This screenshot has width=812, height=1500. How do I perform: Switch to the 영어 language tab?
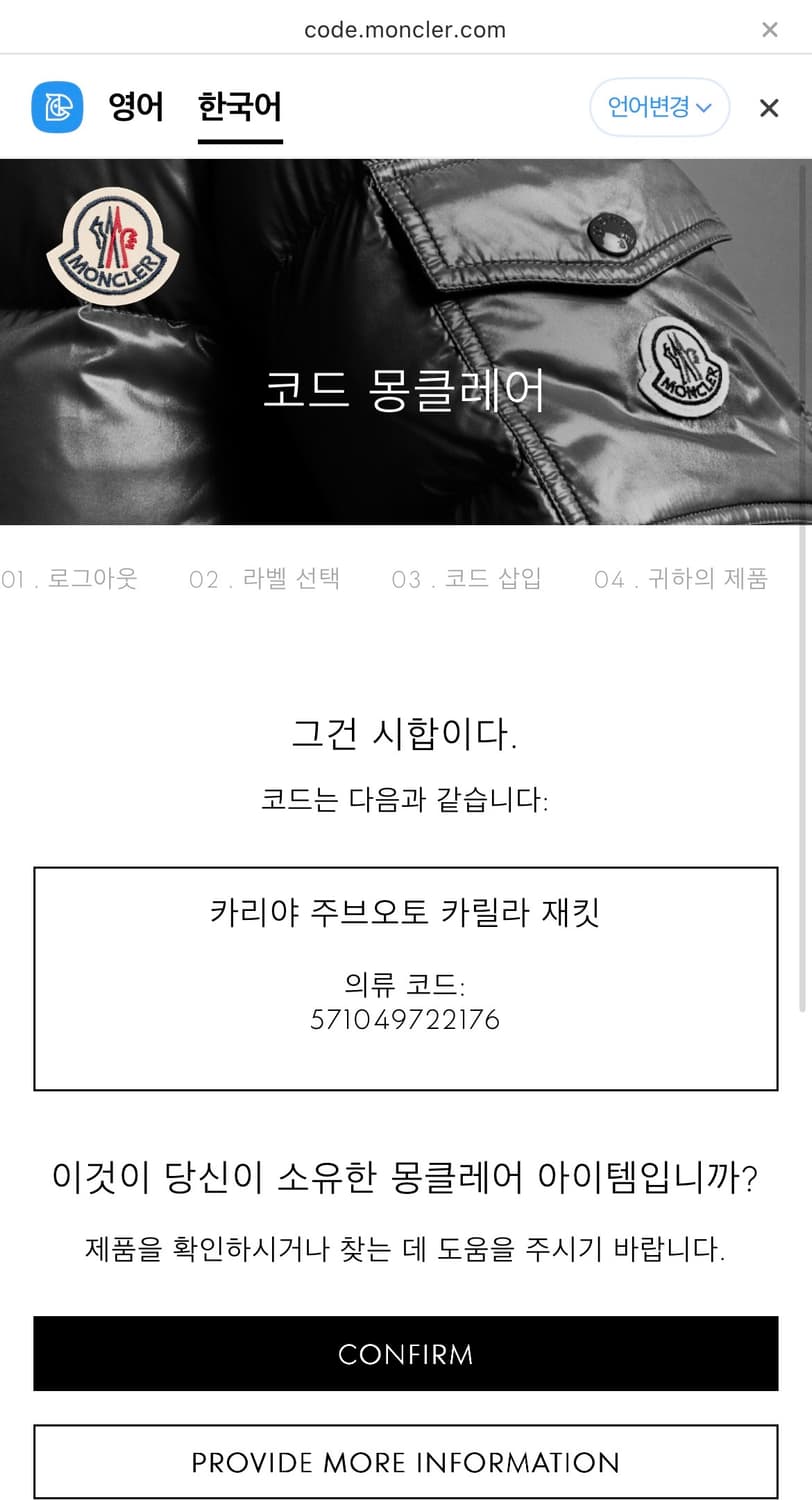click(137, 107)
